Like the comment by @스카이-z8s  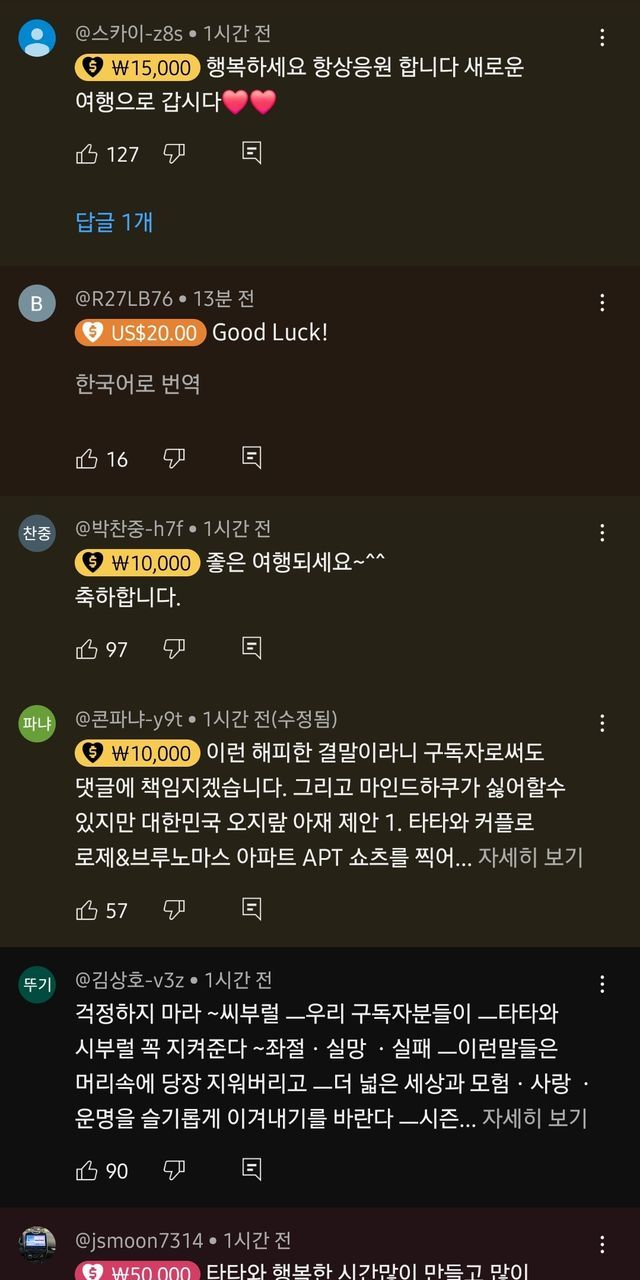[88, 154]
